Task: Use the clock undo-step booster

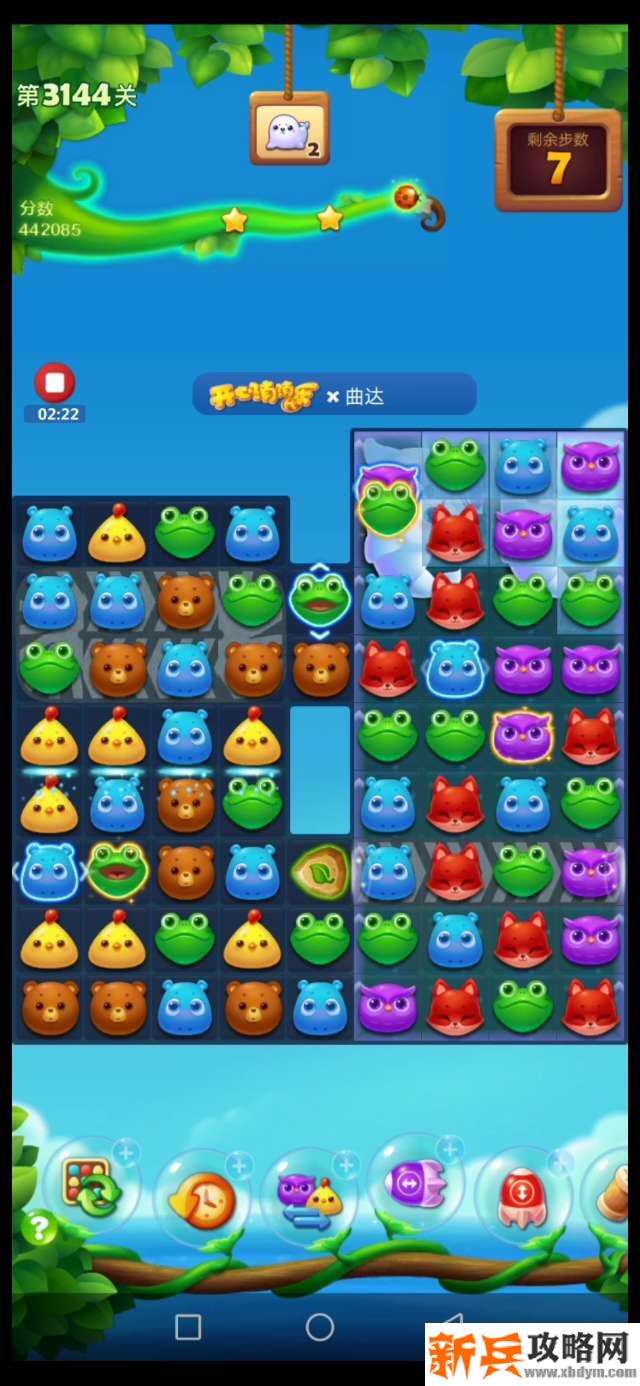Action: pos(201,1198)
